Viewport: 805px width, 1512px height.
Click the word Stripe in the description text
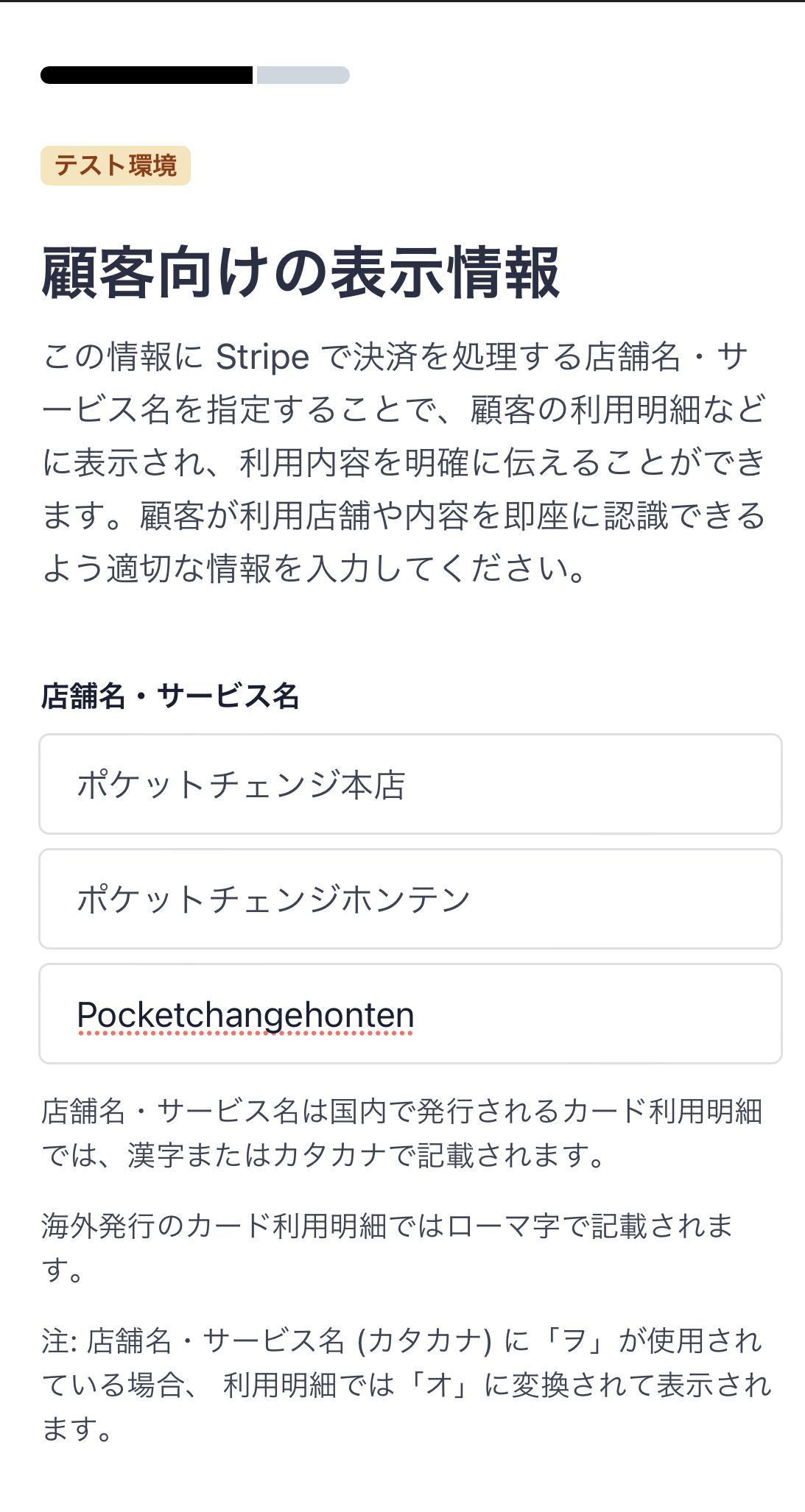tap(261, 357)
